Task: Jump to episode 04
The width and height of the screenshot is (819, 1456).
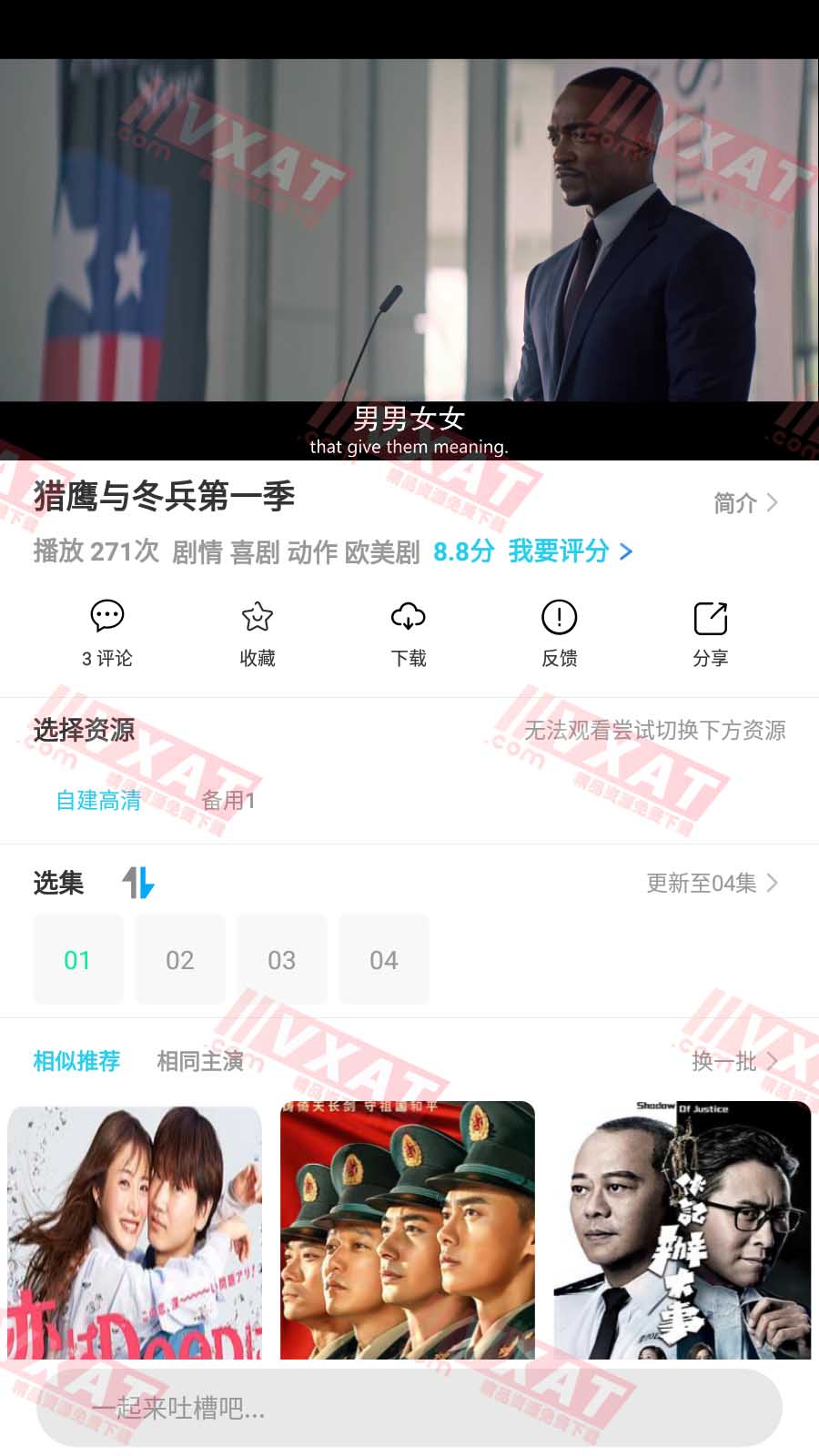Action: 383,960
